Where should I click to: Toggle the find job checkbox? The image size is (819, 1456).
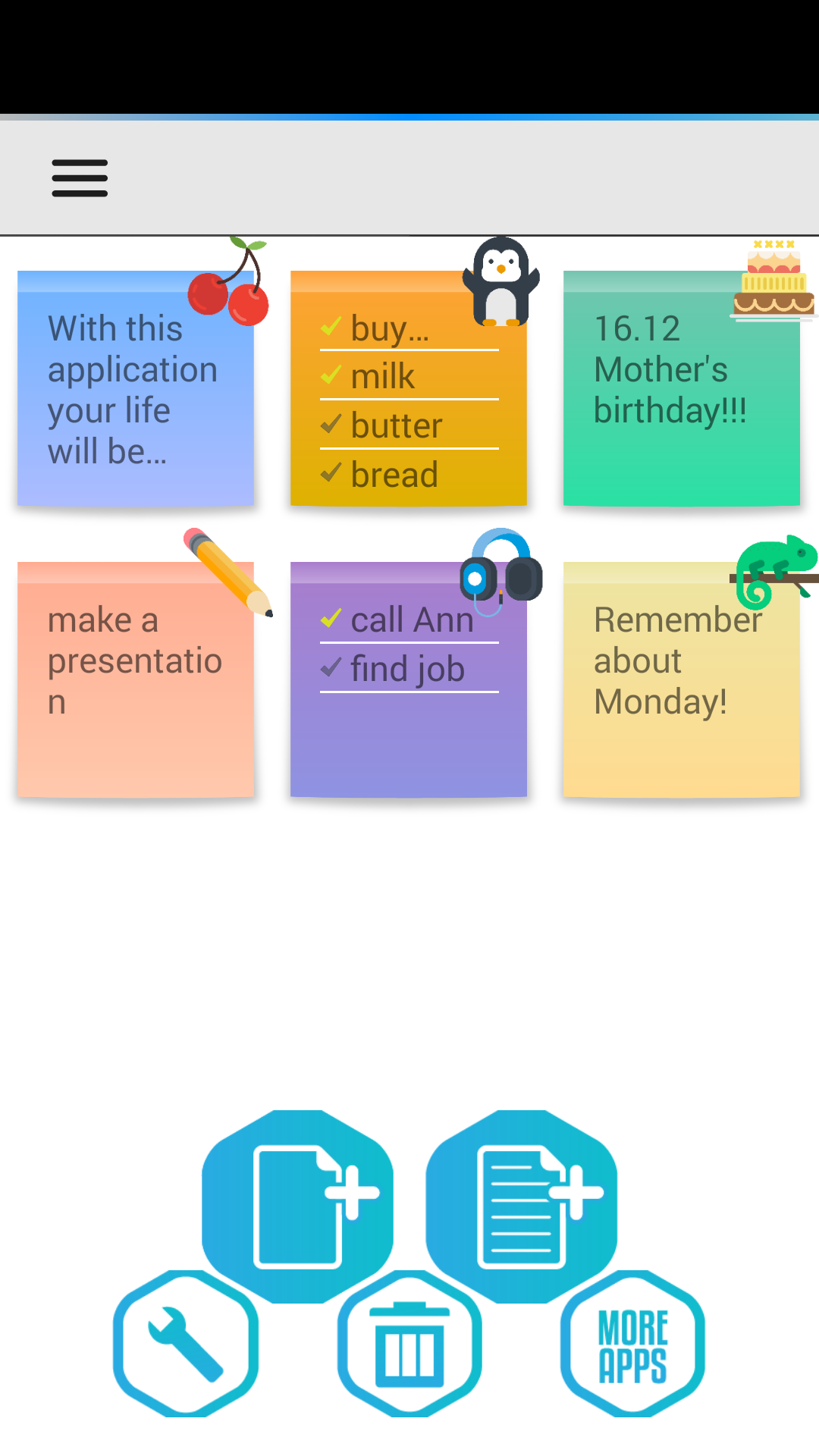click(330, 668)
